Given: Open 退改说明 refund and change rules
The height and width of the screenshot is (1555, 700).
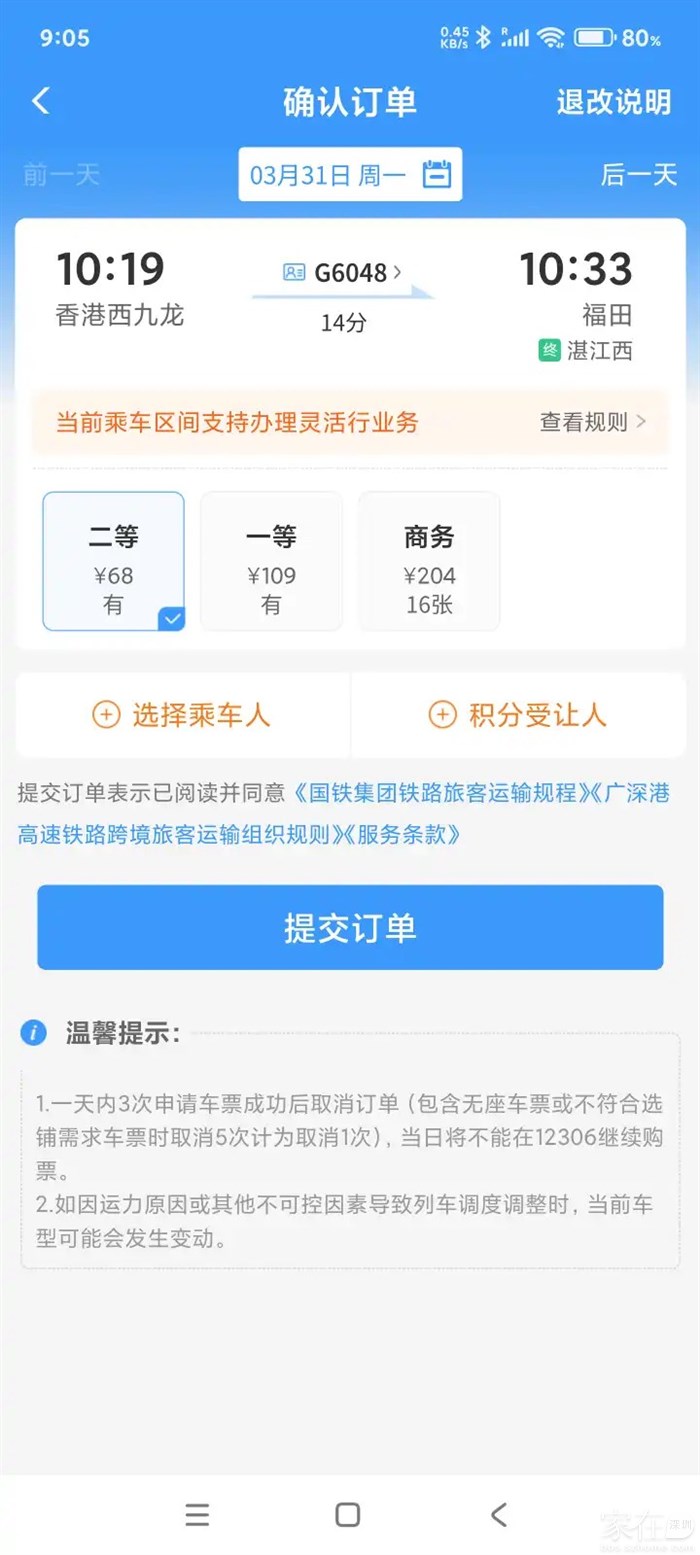Looking at the screenshot, I should [x=613, y=101].
